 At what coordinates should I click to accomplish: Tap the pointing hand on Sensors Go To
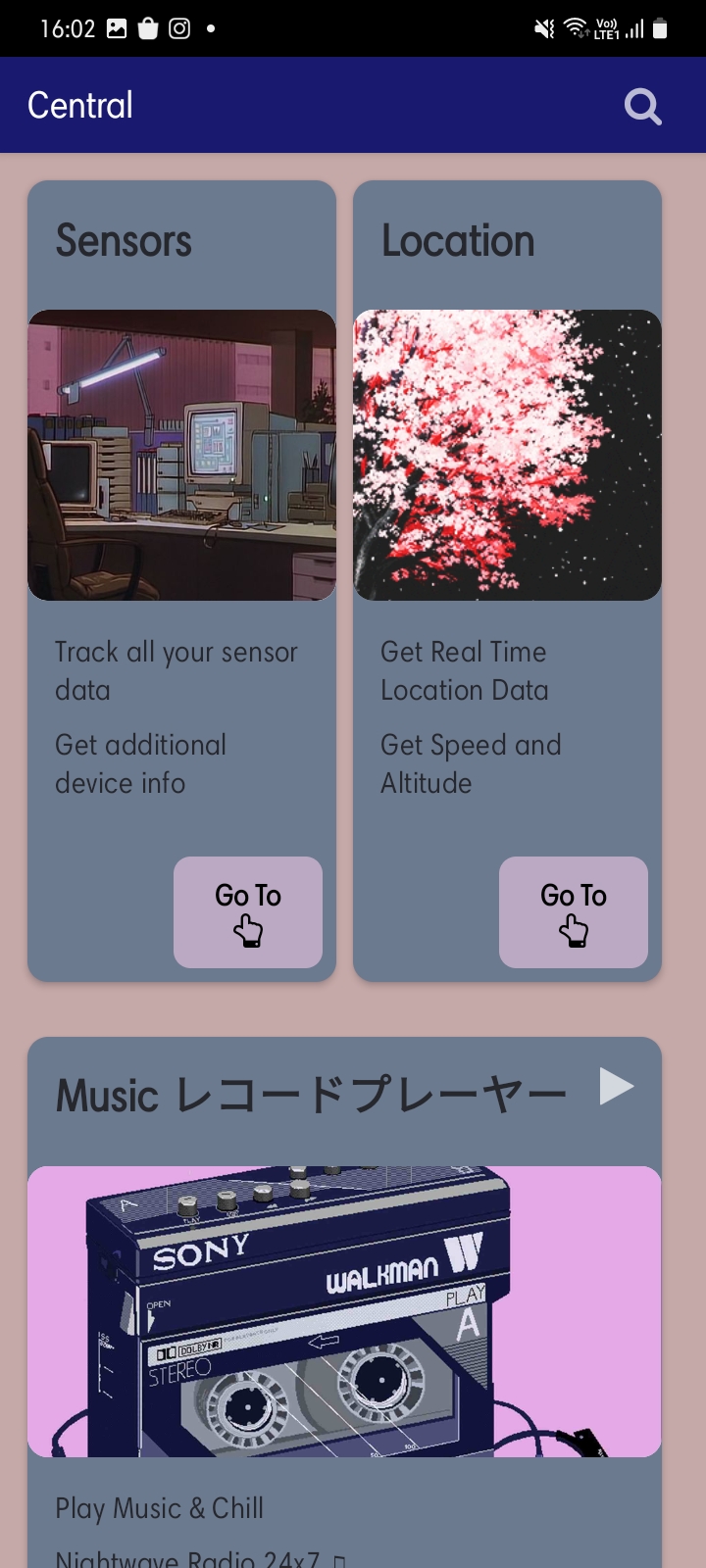[248, 932]
